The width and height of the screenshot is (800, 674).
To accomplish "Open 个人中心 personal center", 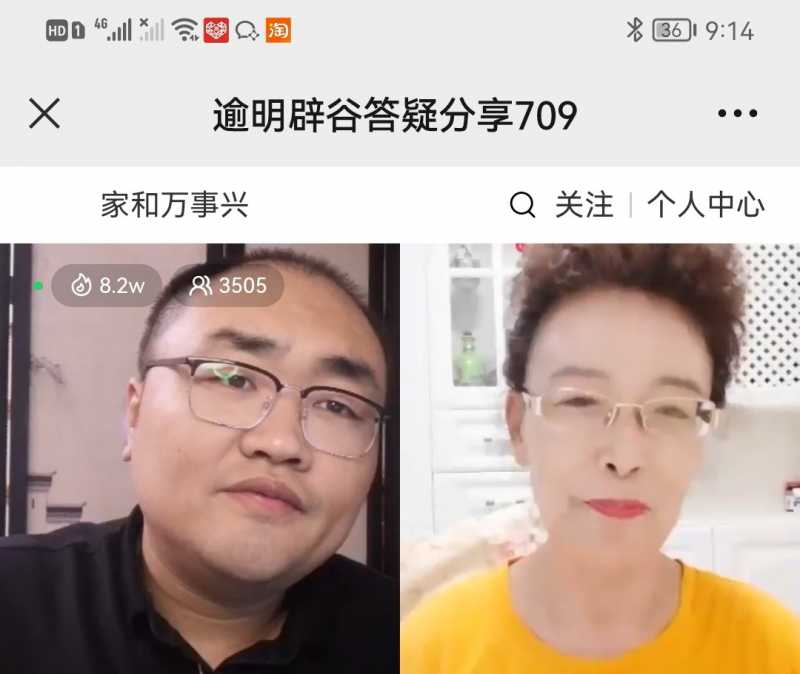I will (706, 206).
